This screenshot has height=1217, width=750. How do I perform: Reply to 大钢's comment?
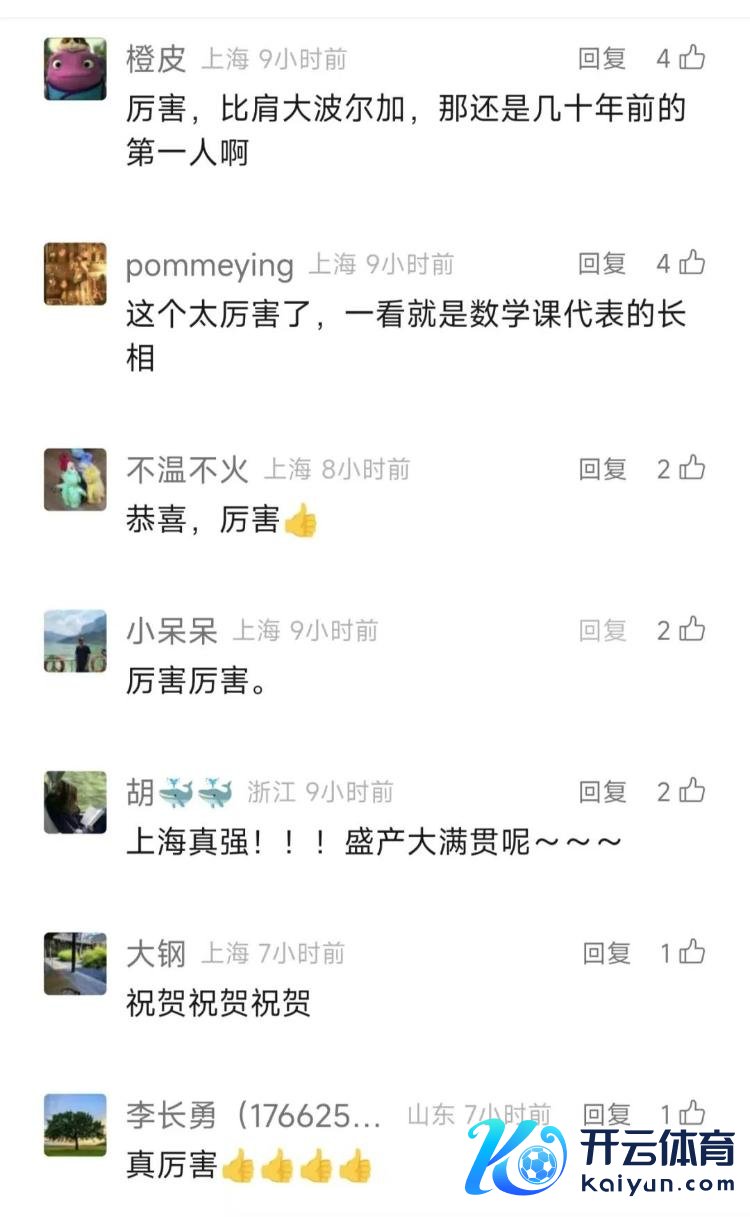(x=606, y=954)
